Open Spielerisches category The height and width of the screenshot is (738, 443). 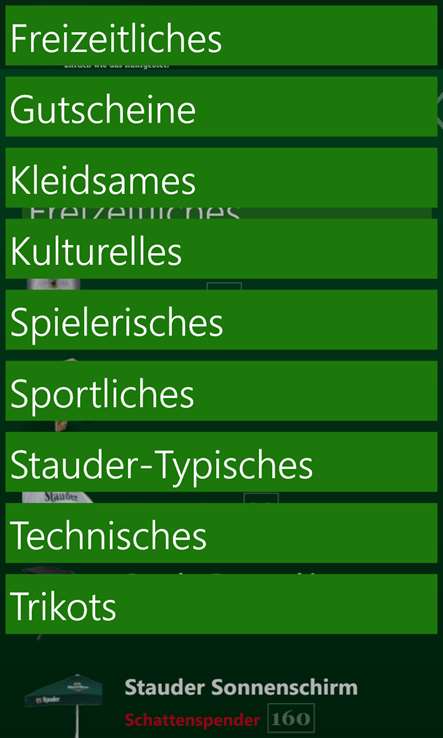tap(221, 320)
